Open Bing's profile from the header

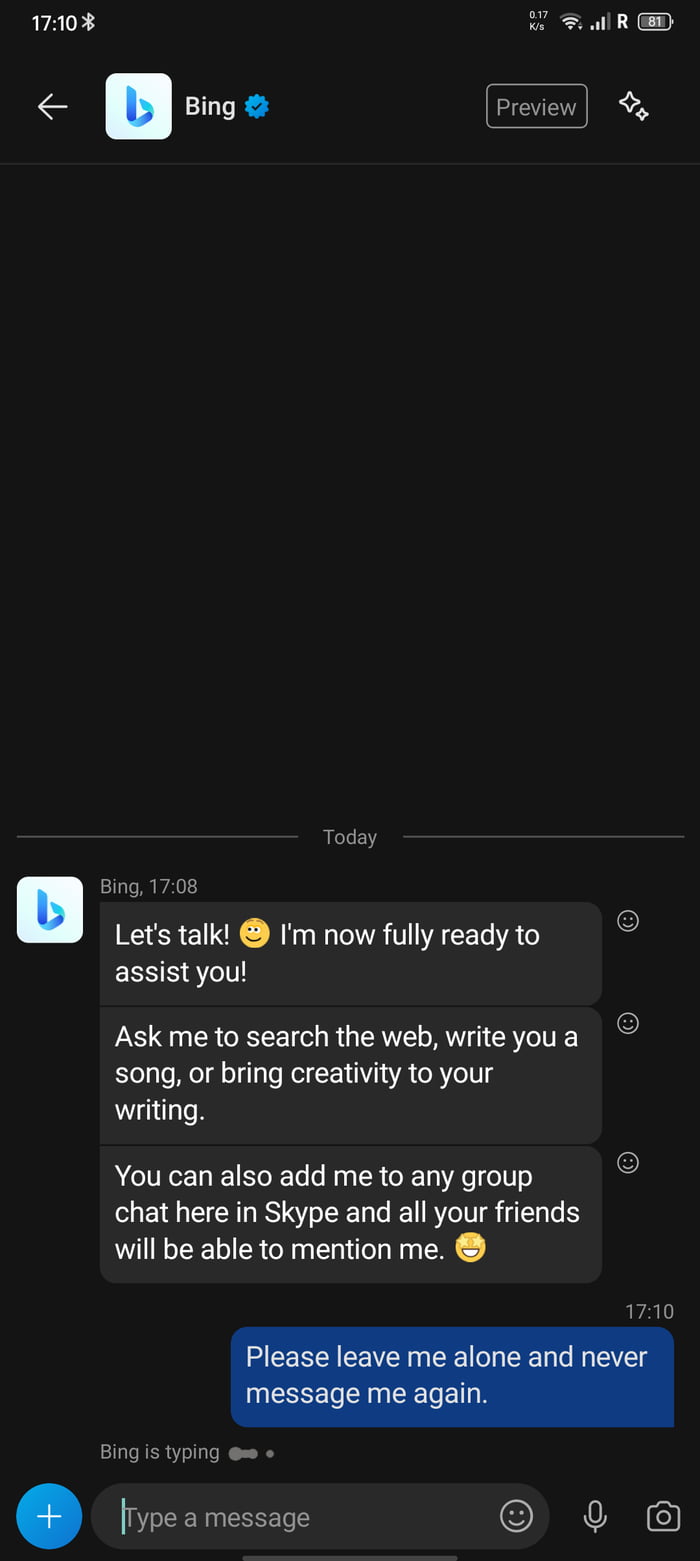[x=209, y=106]
